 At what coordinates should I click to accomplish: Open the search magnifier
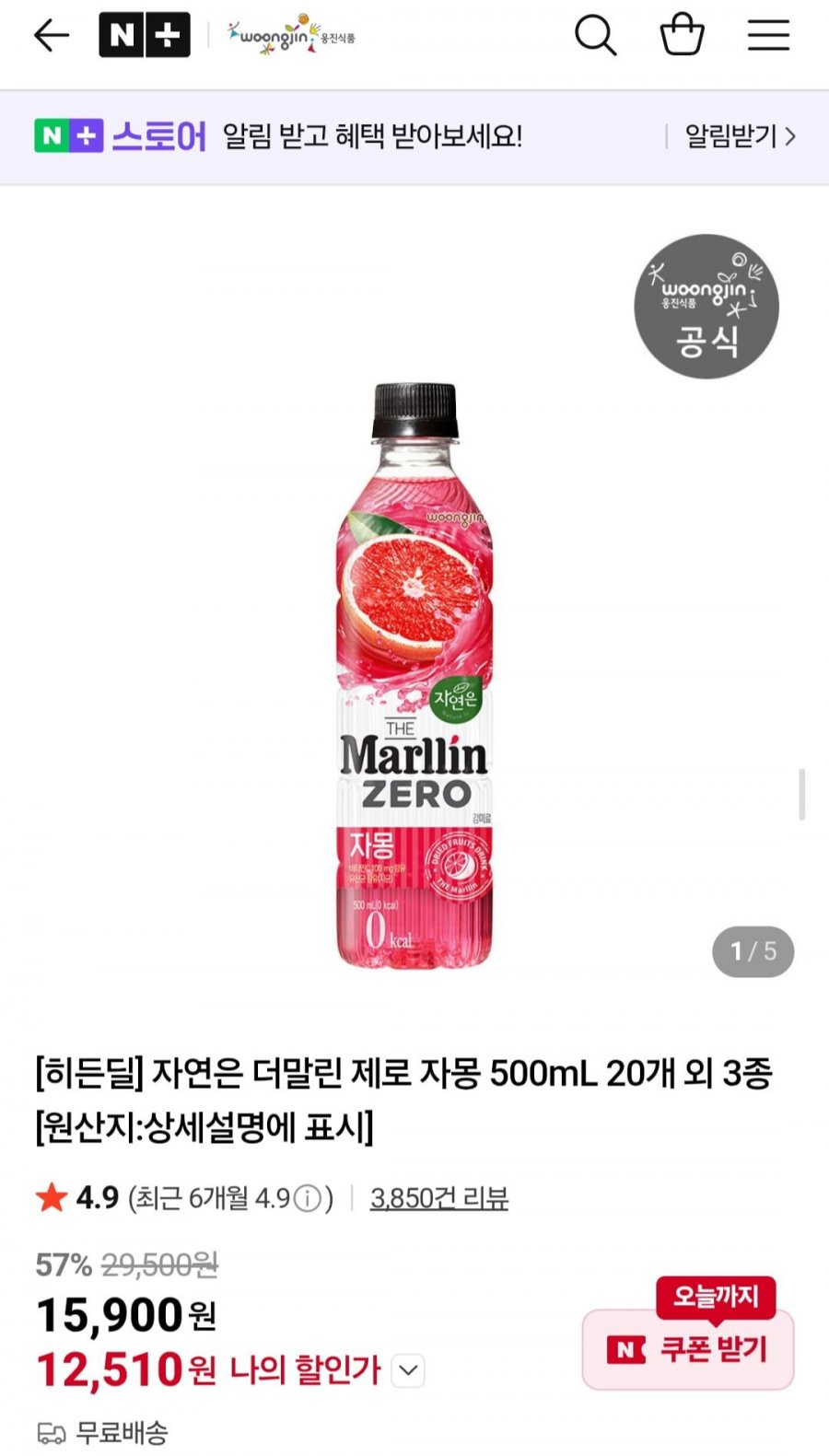(x=595, y=36)
